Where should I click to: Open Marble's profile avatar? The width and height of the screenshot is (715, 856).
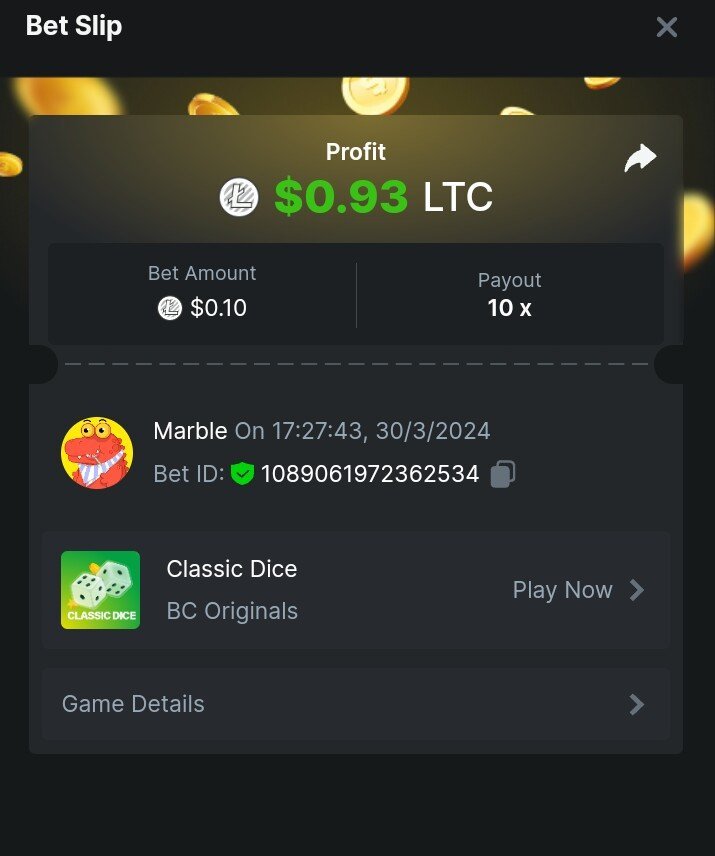point(97,453)
